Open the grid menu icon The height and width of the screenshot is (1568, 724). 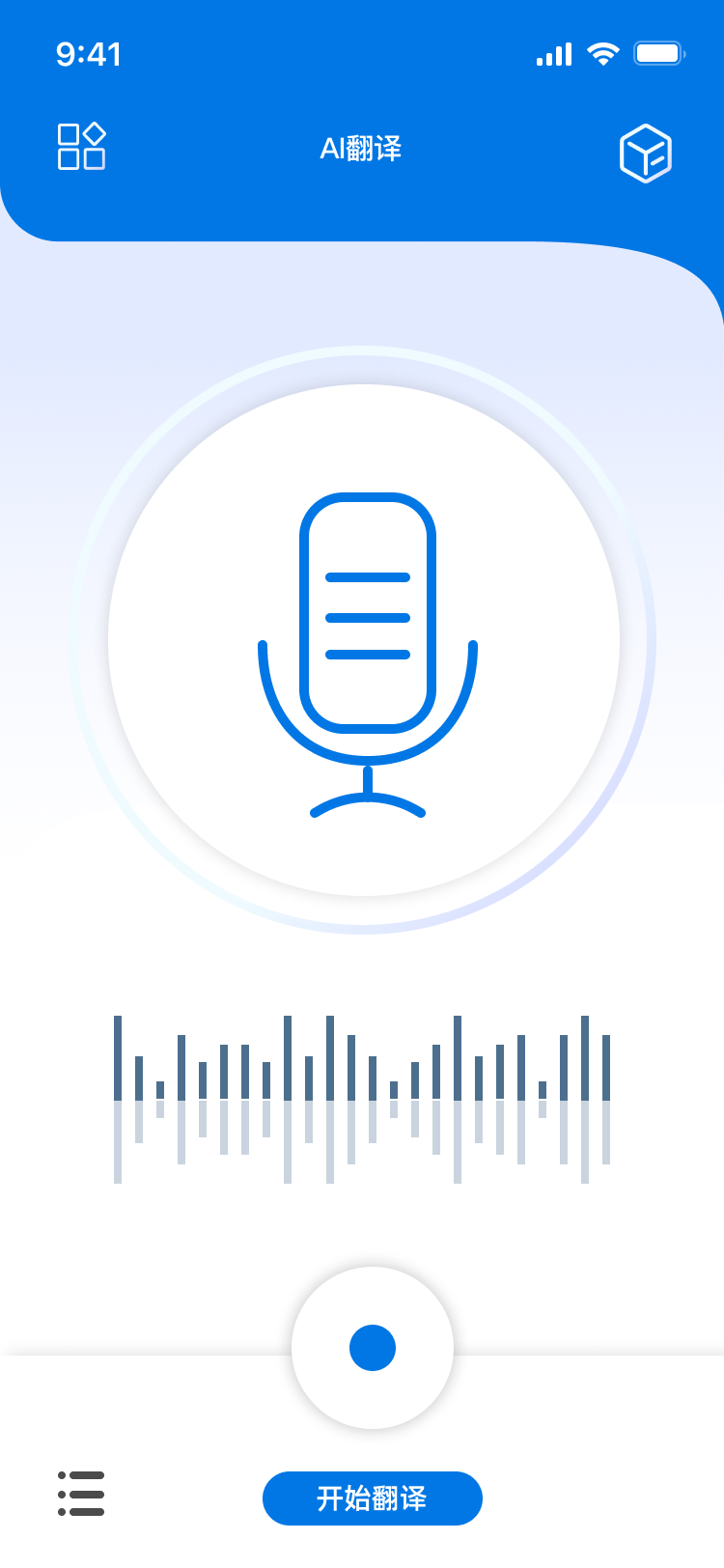point(82,147)
